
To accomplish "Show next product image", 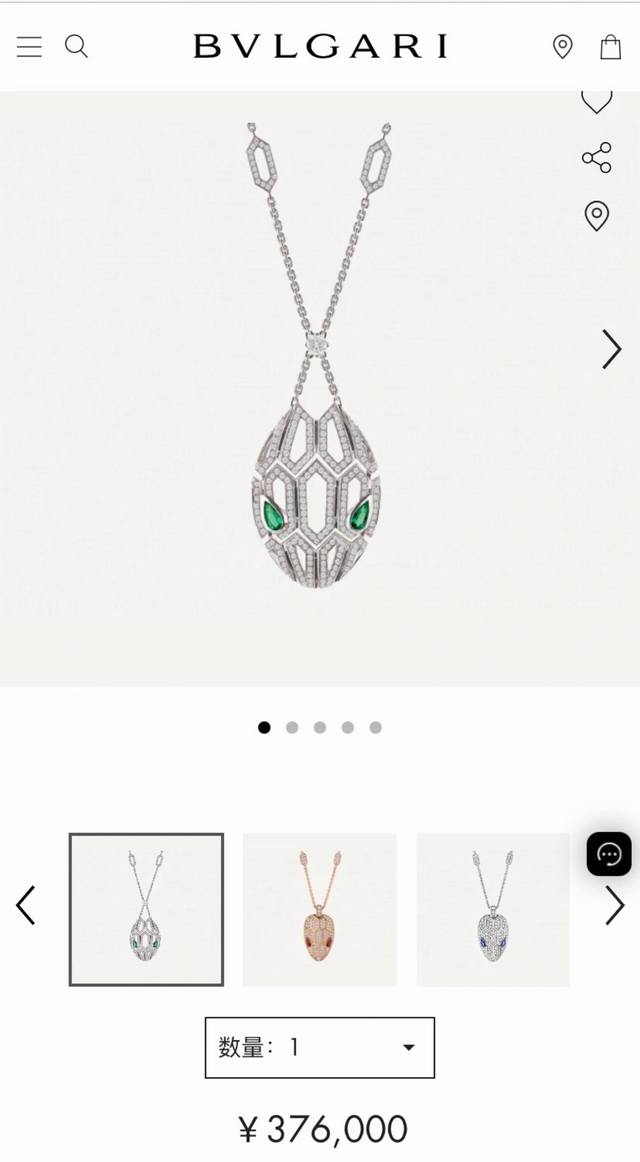I will point(611,349).
